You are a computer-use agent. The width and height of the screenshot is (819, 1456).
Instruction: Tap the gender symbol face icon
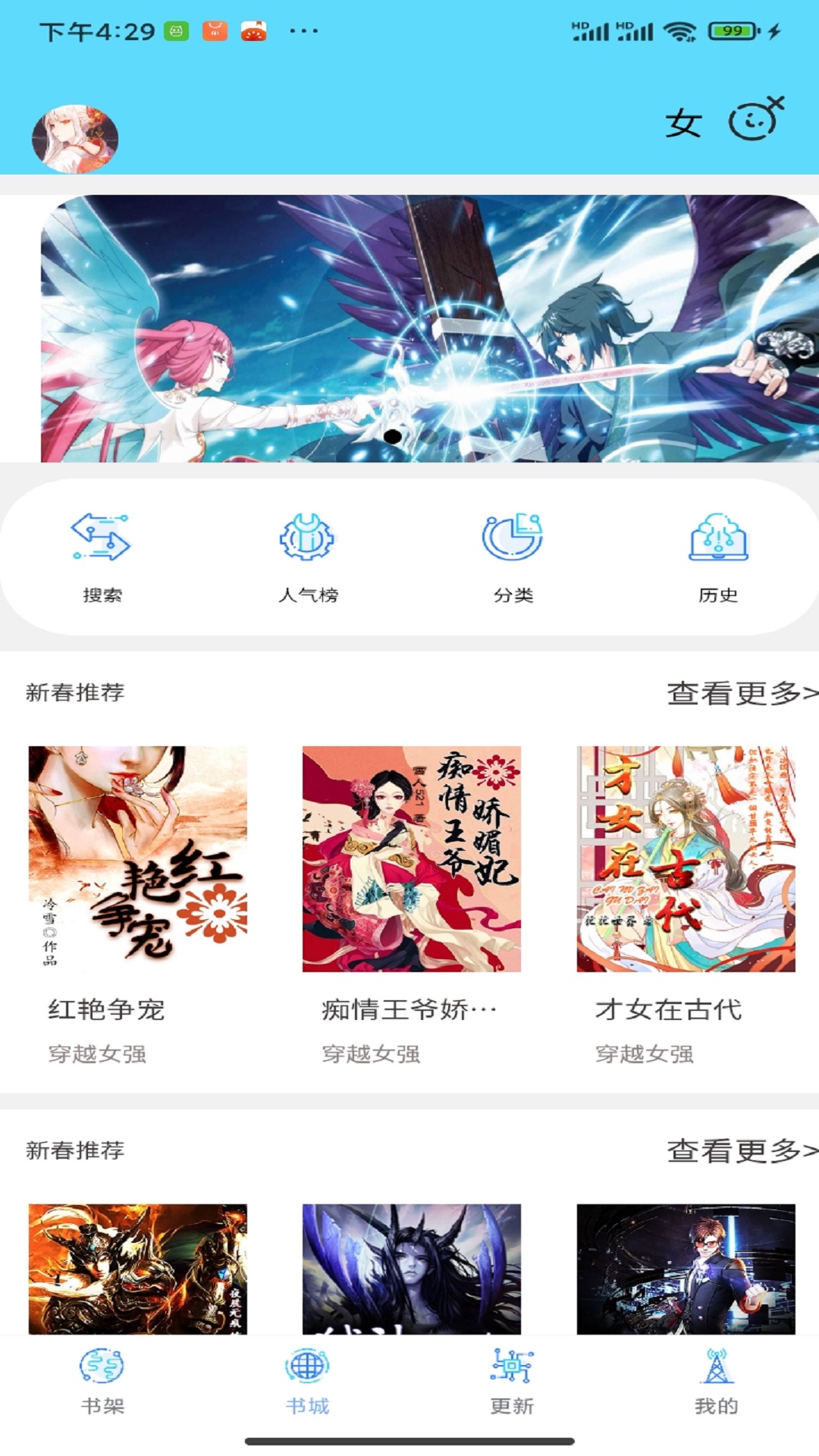(755, 120)
